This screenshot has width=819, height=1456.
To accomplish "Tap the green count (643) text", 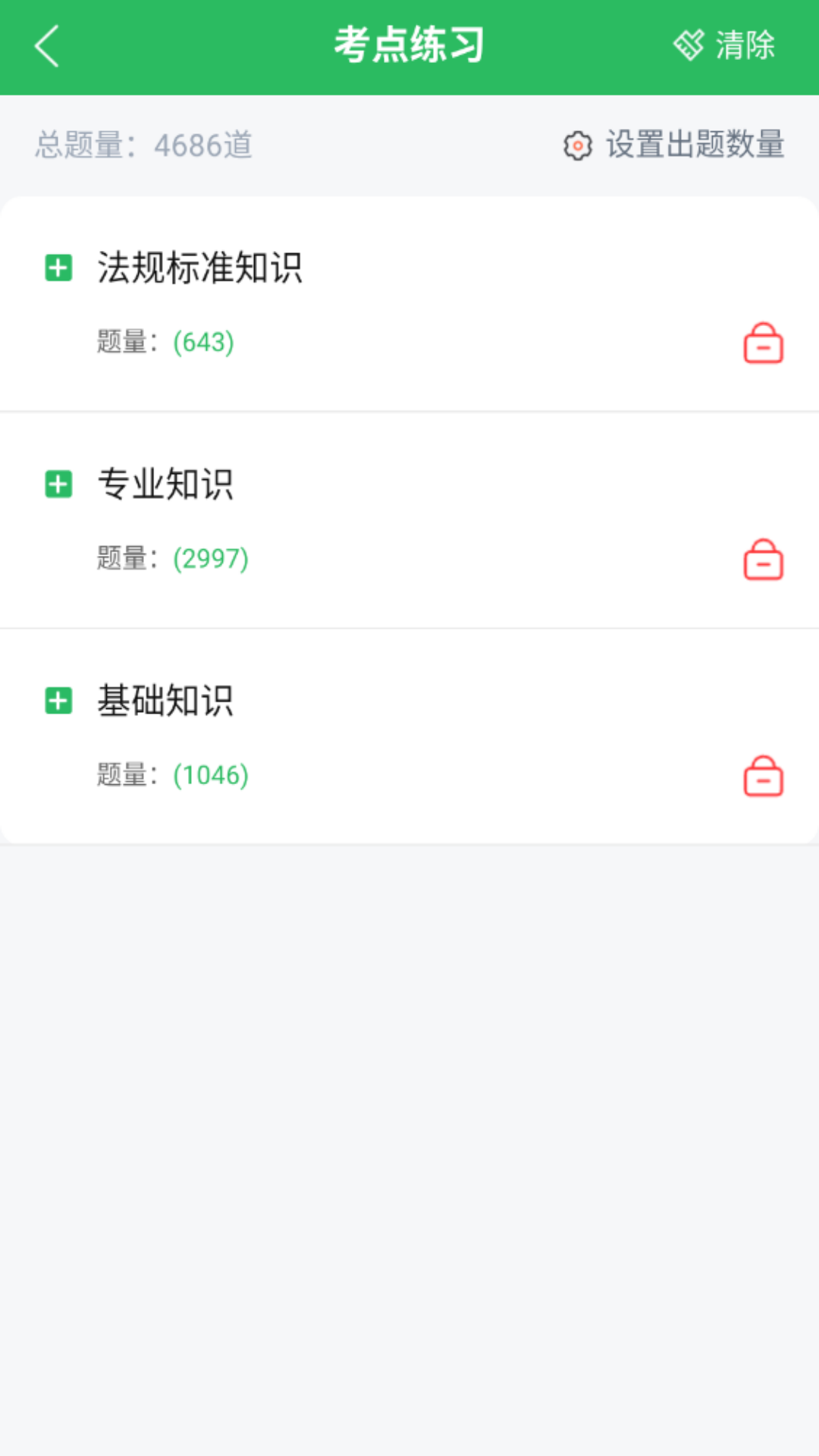I will pos(203,343).
